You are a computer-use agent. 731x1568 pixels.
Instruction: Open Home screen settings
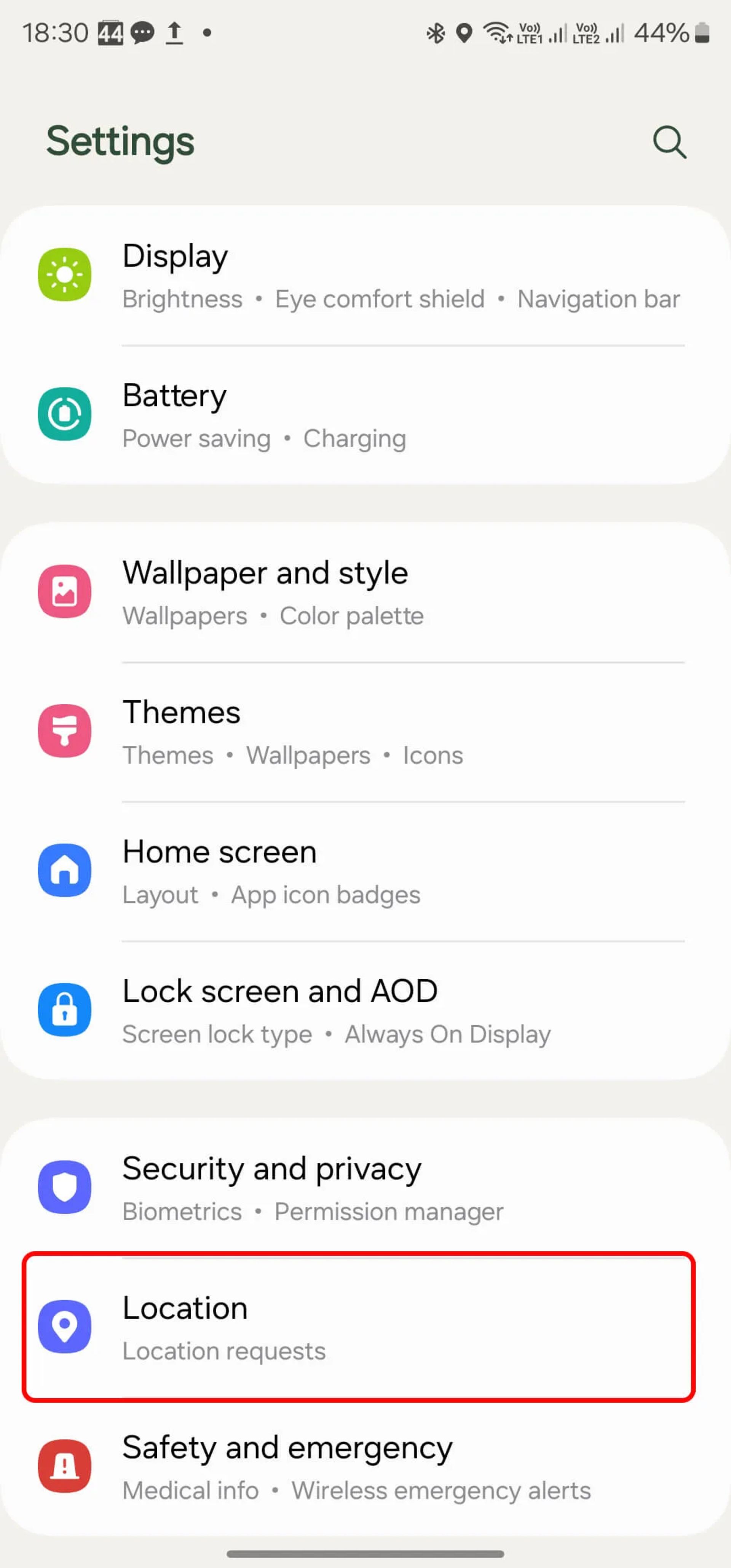365,871
